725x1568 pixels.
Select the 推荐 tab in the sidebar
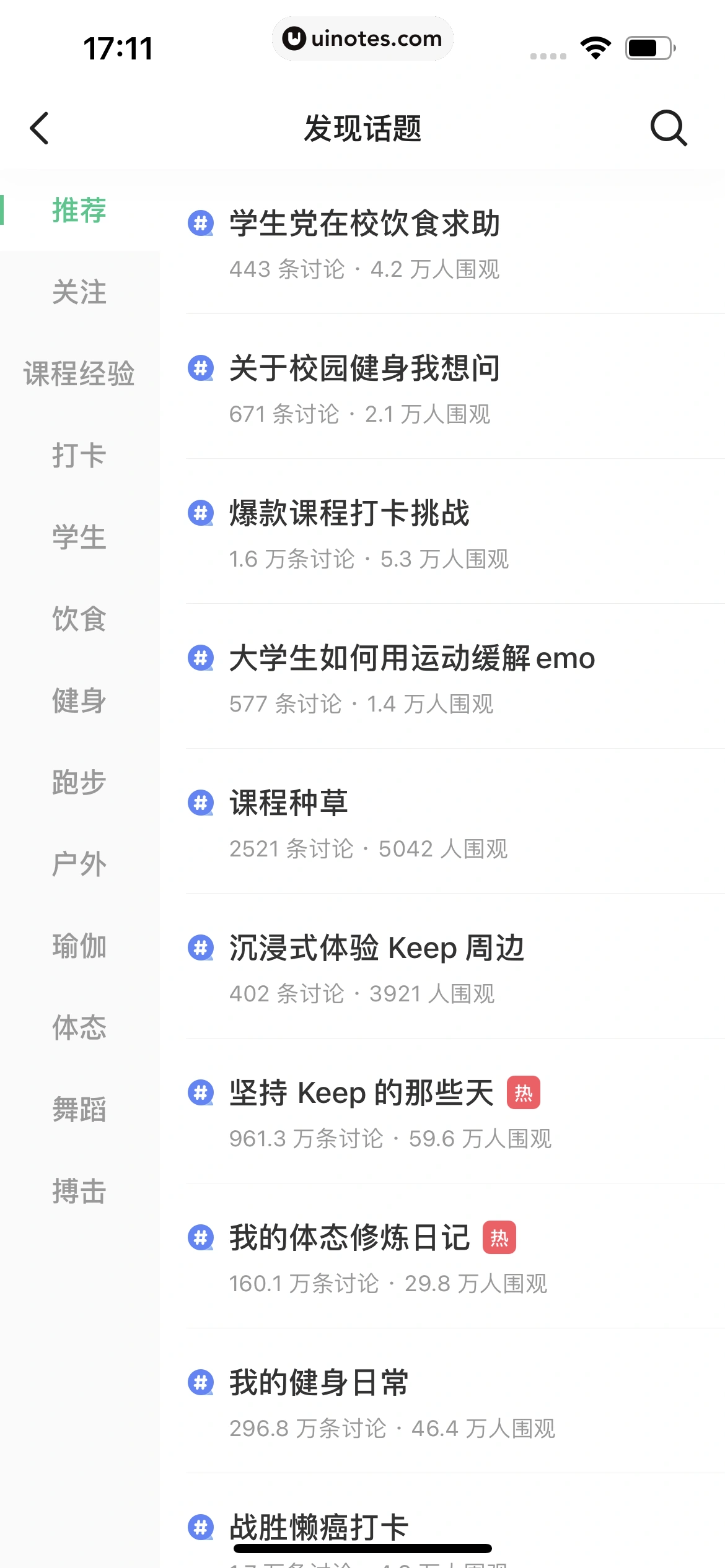(78, 211)
